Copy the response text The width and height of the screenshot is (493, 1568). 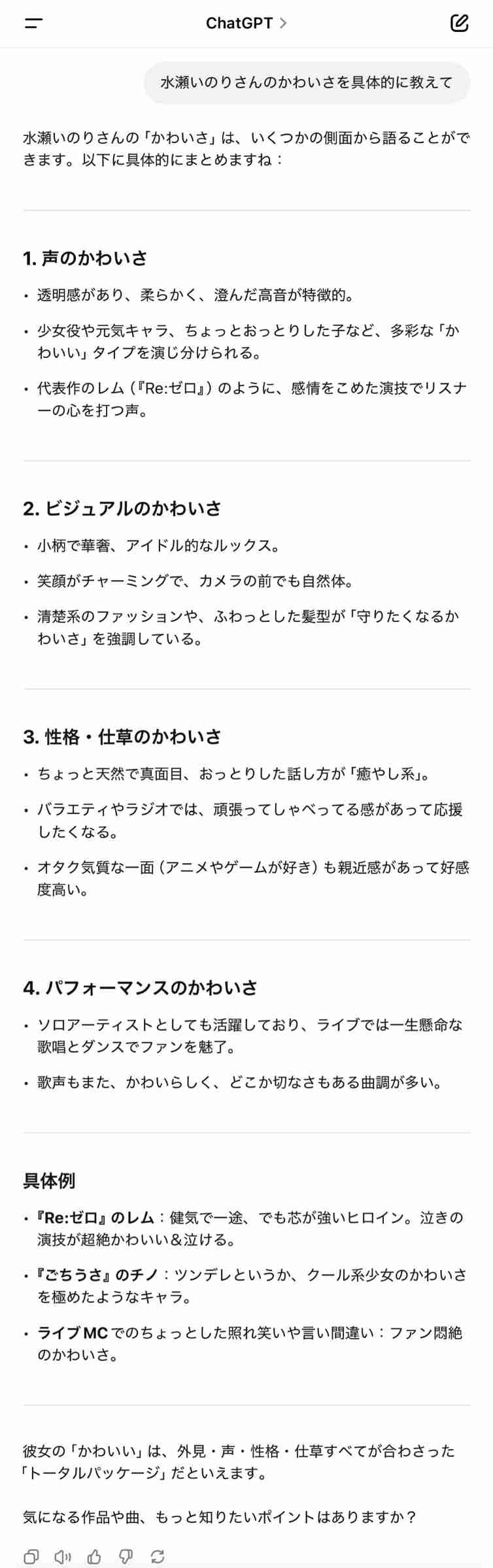[x=31, y=1556]
